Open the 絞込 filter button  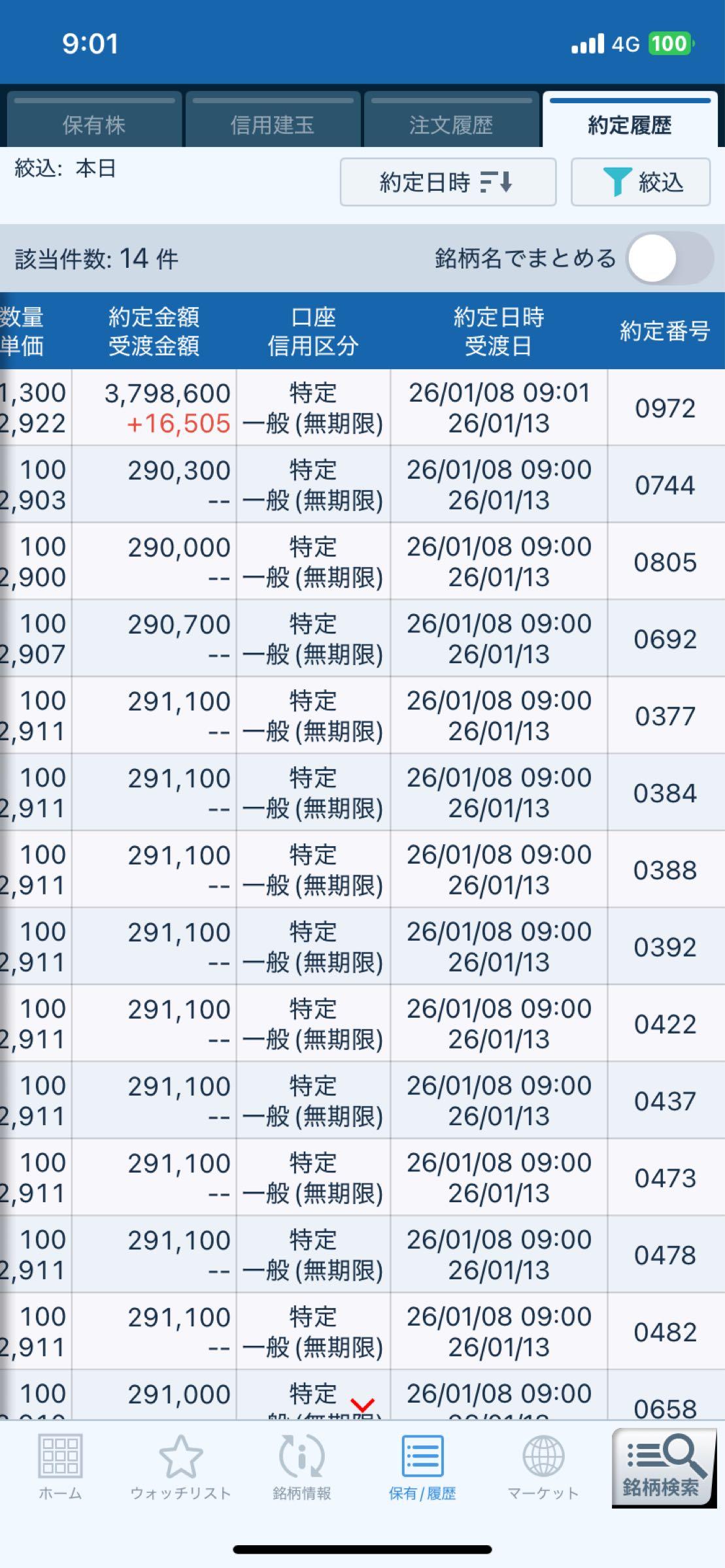pos(641,182)
